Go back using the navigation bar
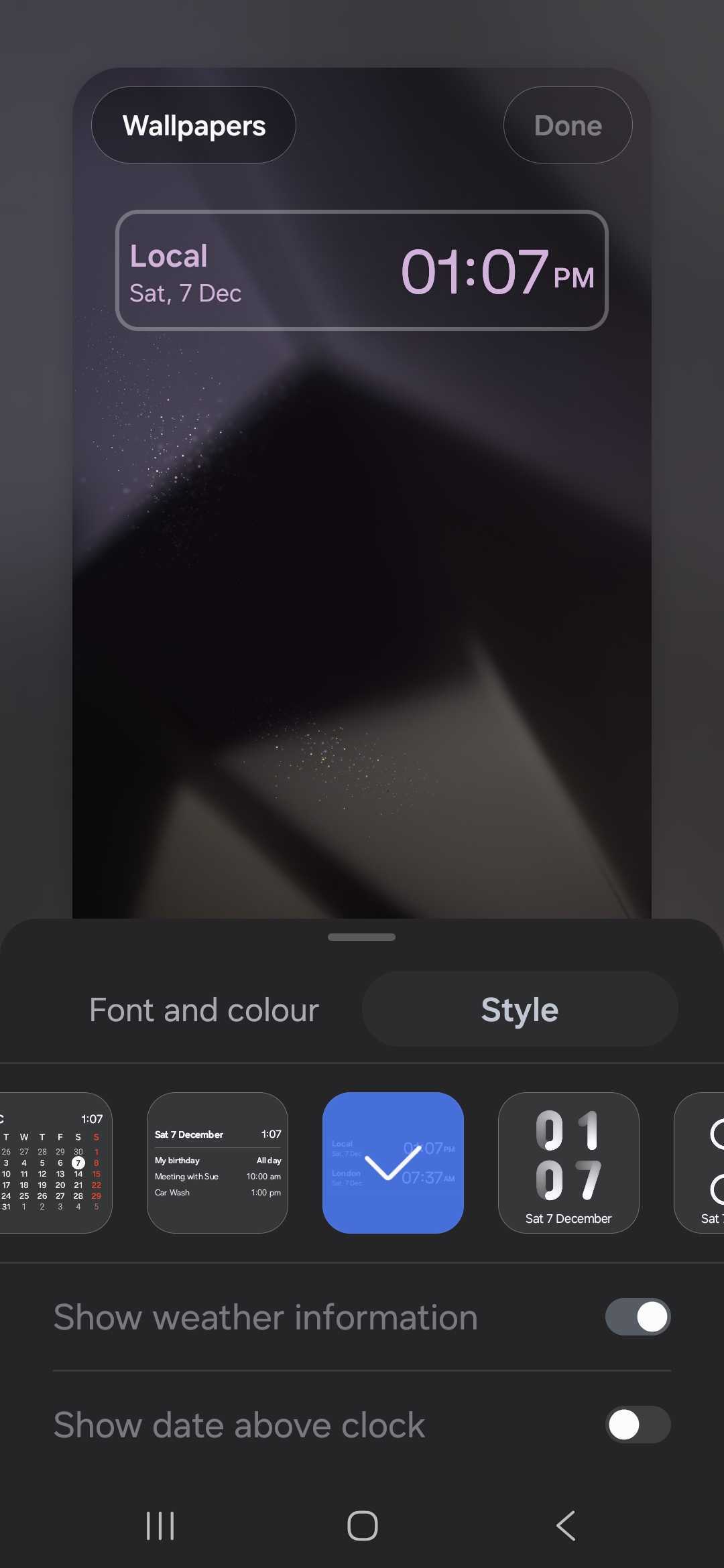 click(x=565, y=1526)
